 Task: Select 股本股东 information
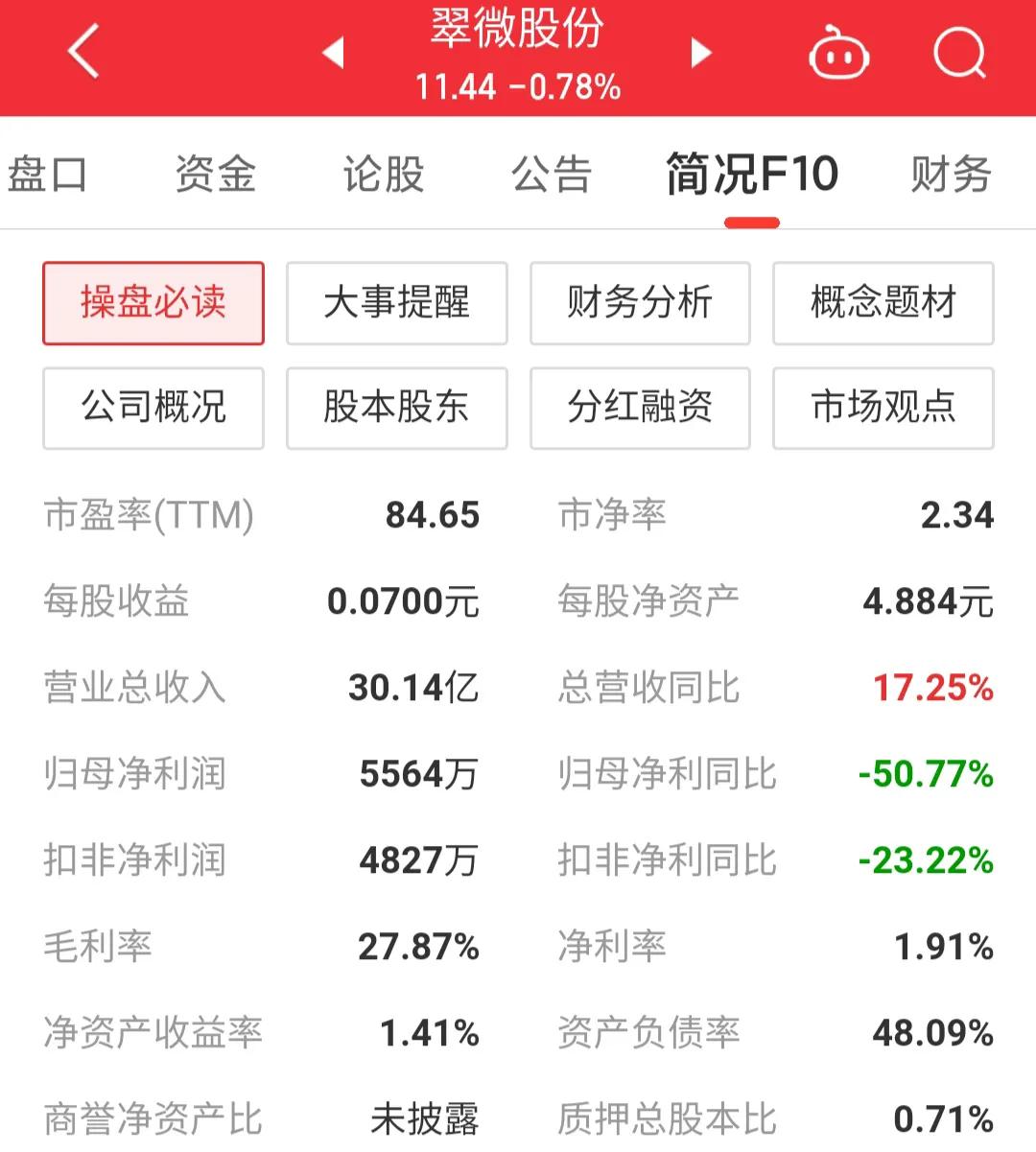point(396,408)
